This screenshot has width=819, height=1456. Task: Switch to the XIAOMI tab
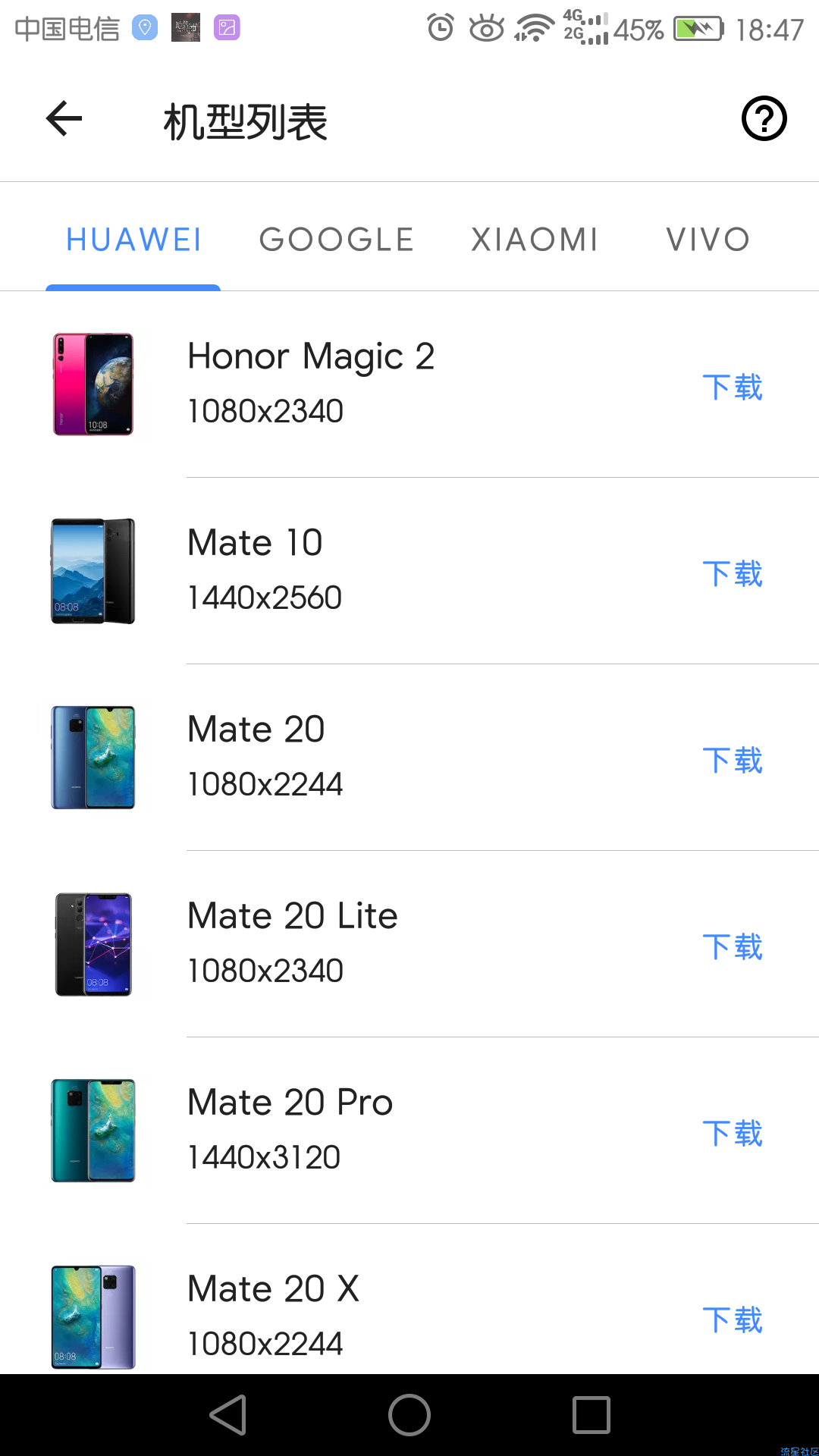[535, 240]
